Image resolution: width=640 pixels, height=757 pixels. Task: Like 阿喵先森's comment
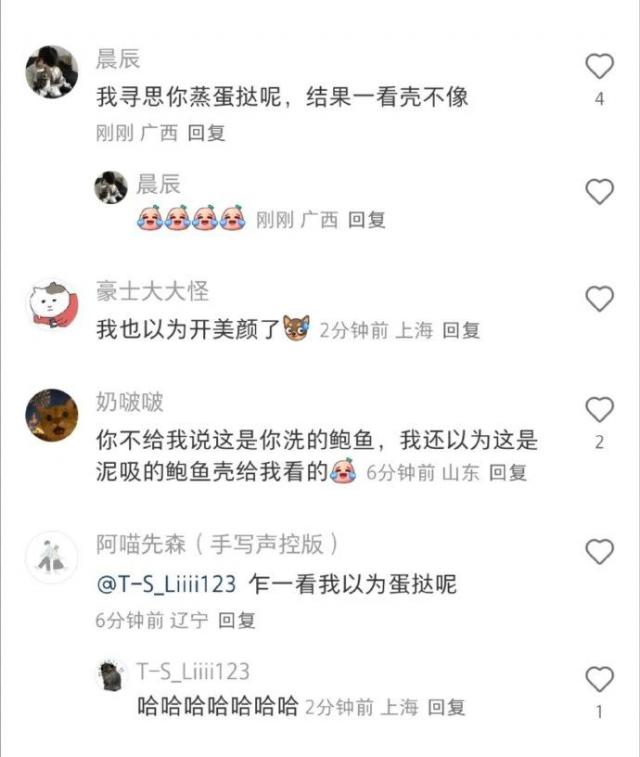pos(599,551)
